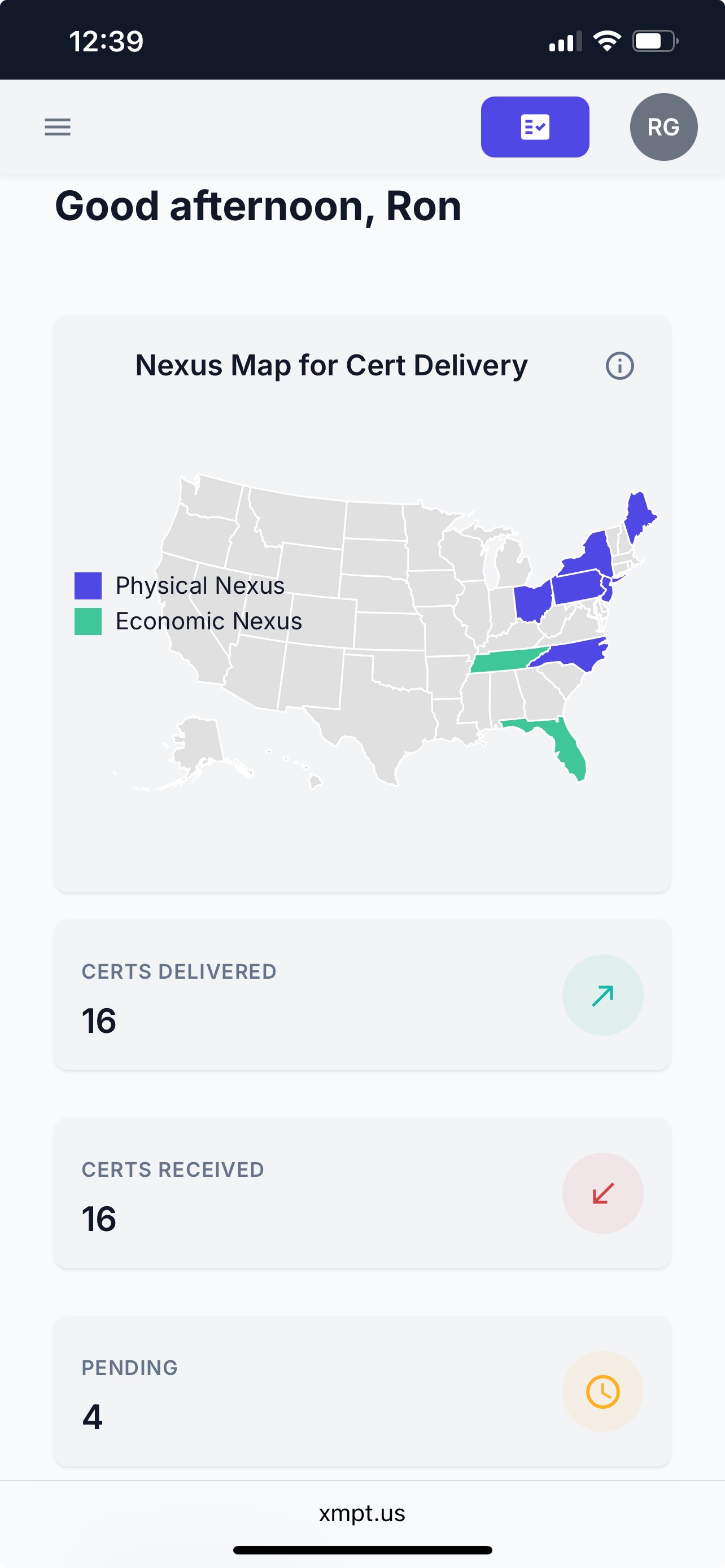
Task: View the Pending certs card
Action: point(363,1391)
